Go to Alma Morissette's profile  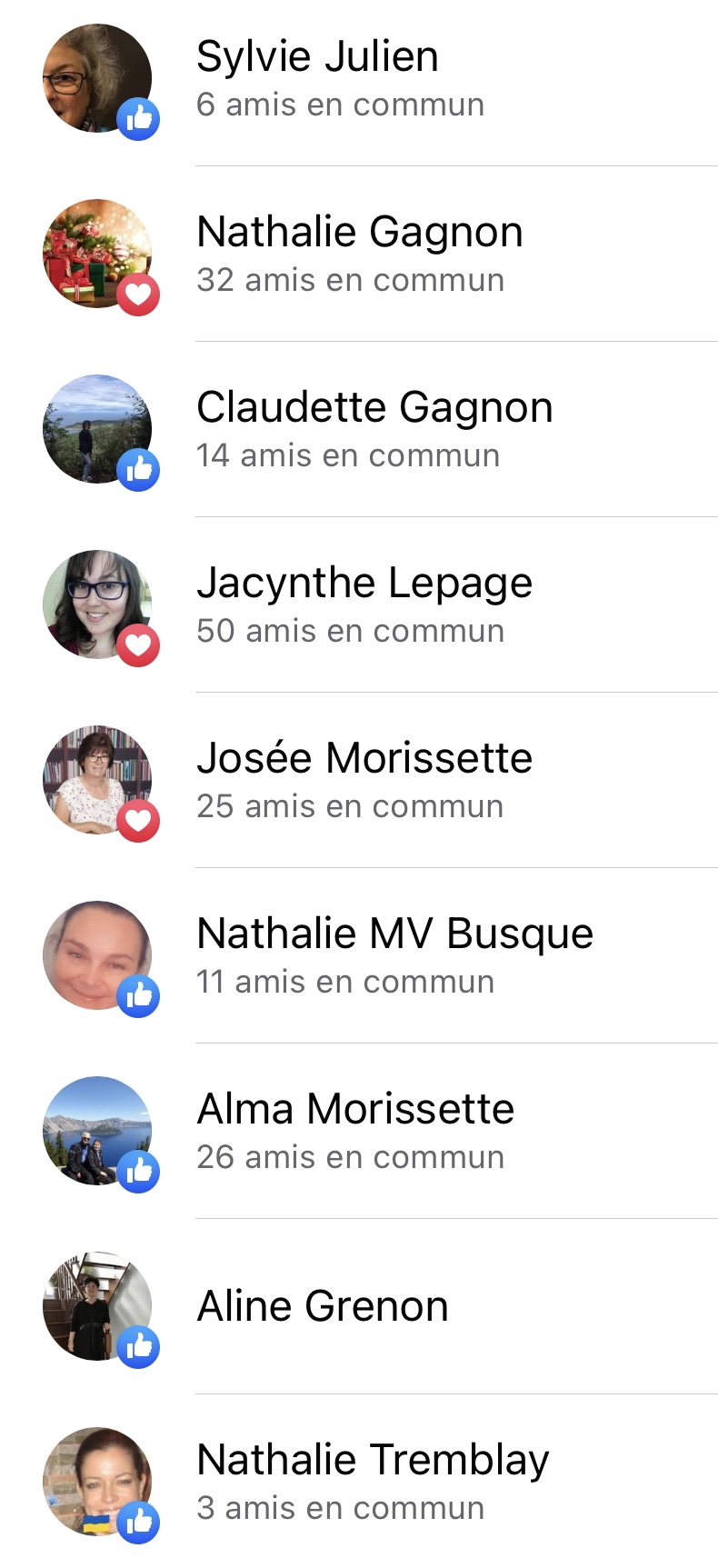tap(355, 1110)
